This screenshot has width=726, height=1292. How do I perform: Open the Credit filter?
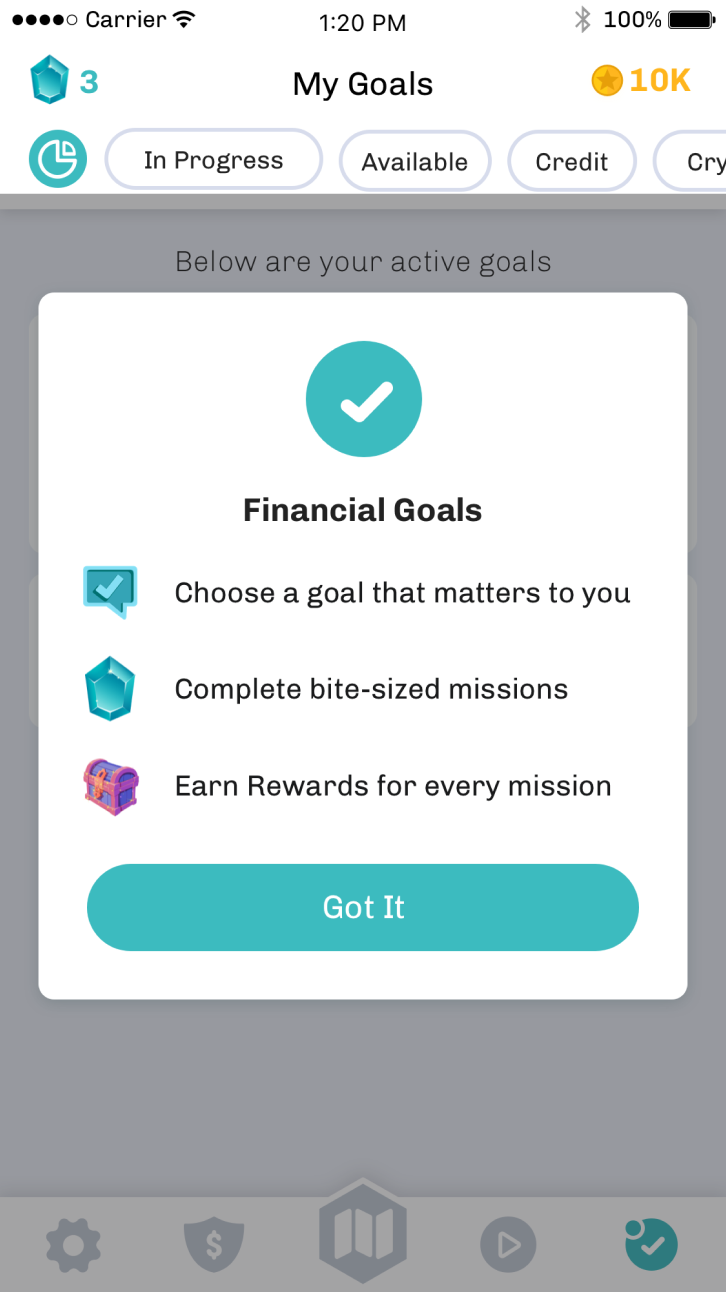(x=571, y=159)
